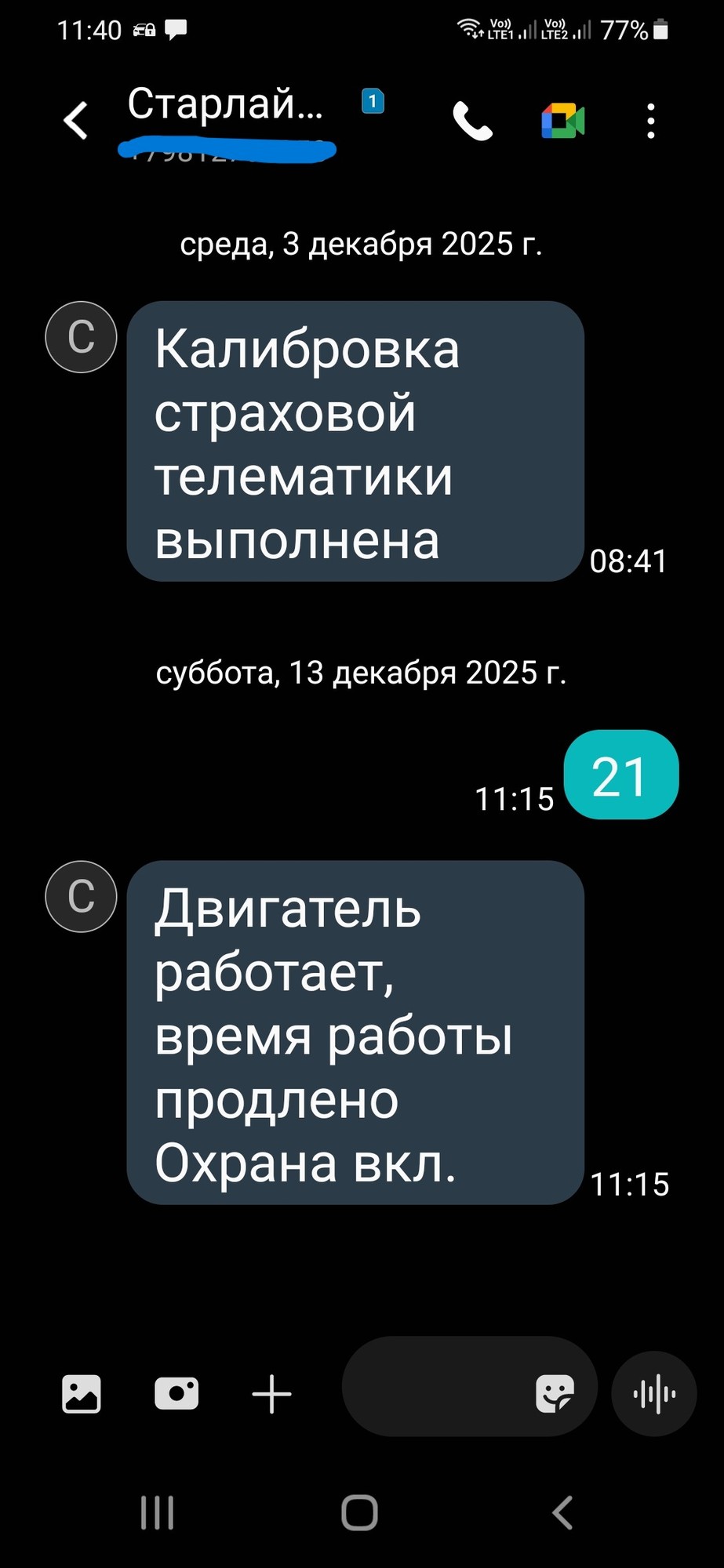The image size is (724, 1568).
Task: Open the sticker and emoji picker
Action: click(555, 1394)
